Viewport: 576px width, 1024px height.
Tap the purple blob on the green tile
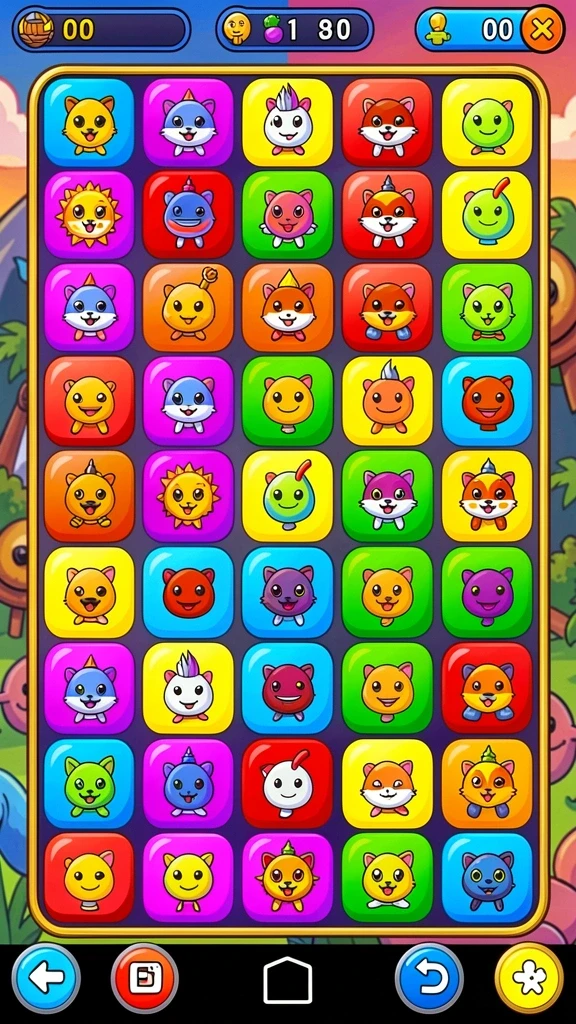(x=487, y=592)
